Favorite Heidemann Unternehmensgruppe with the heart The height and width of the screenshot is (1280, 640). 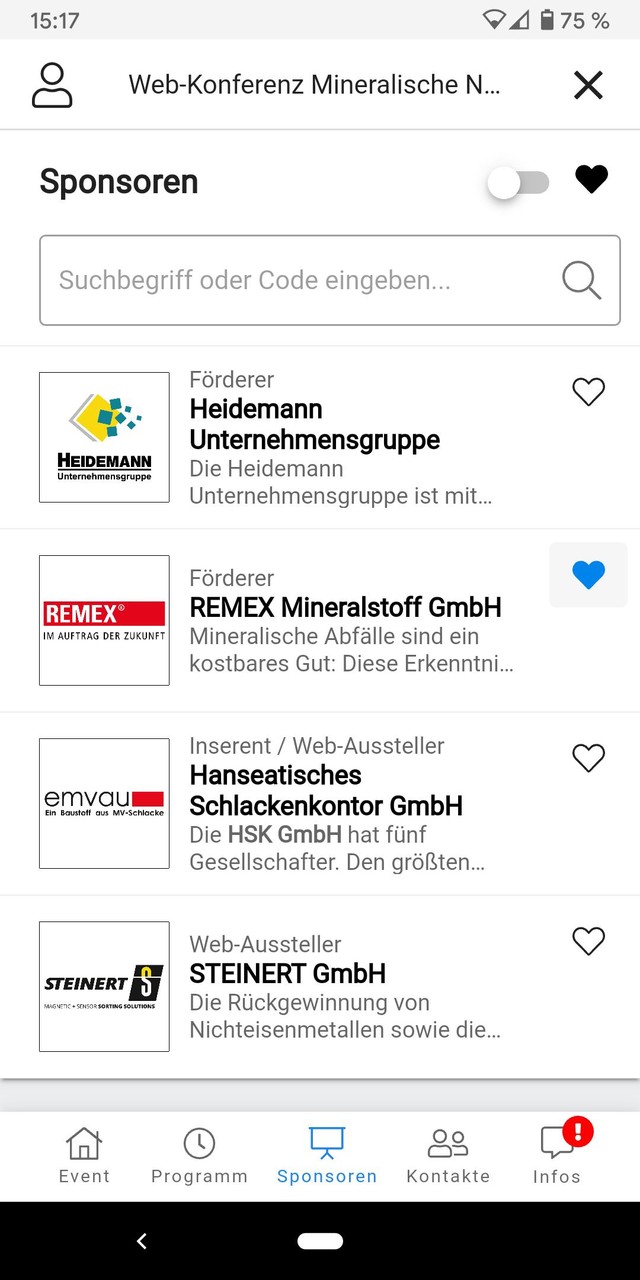[588, 392]
